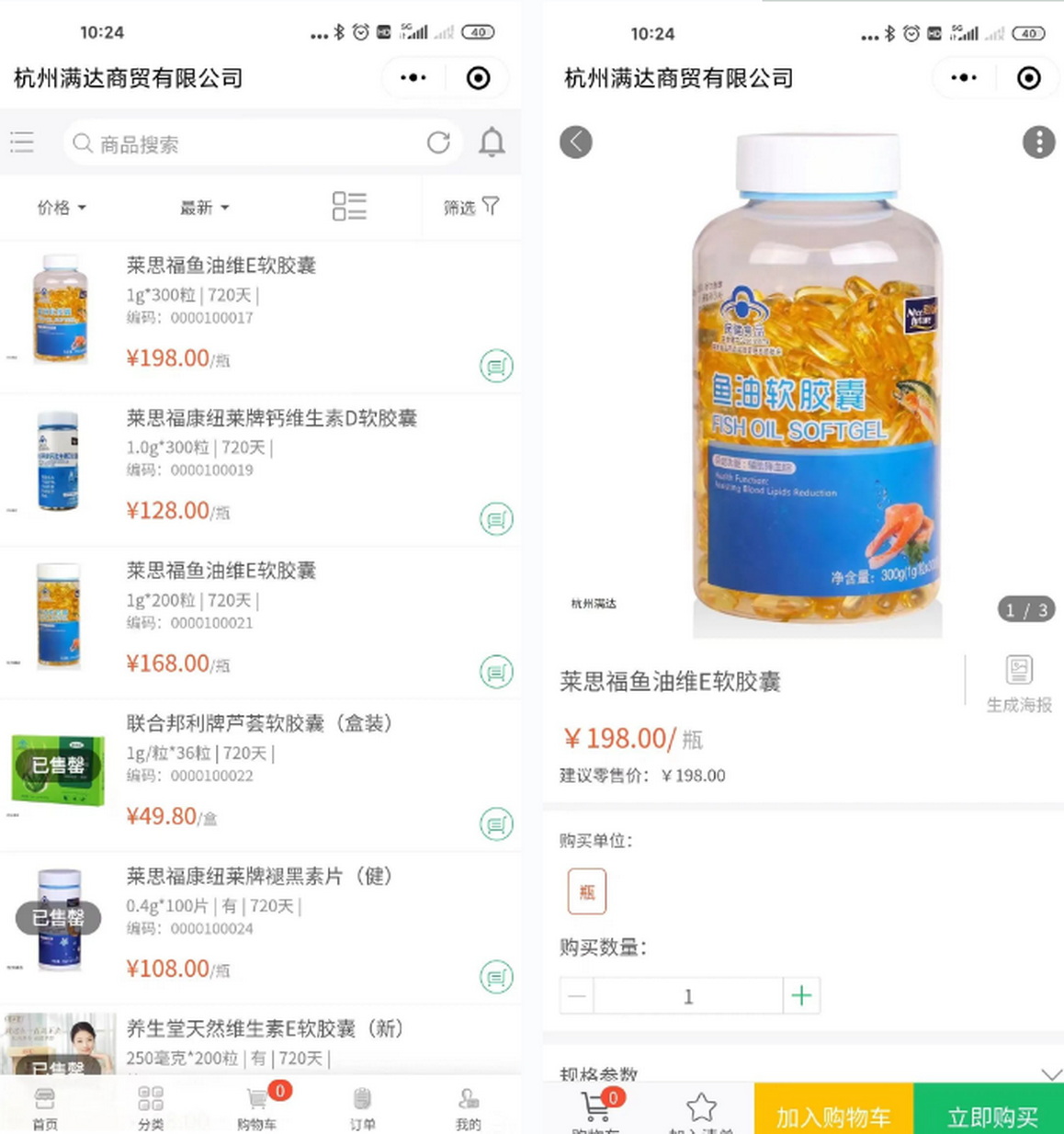1064x1134 pixels.
Task: Tap the refresh icon in the search bar
Action: (438, 142)
